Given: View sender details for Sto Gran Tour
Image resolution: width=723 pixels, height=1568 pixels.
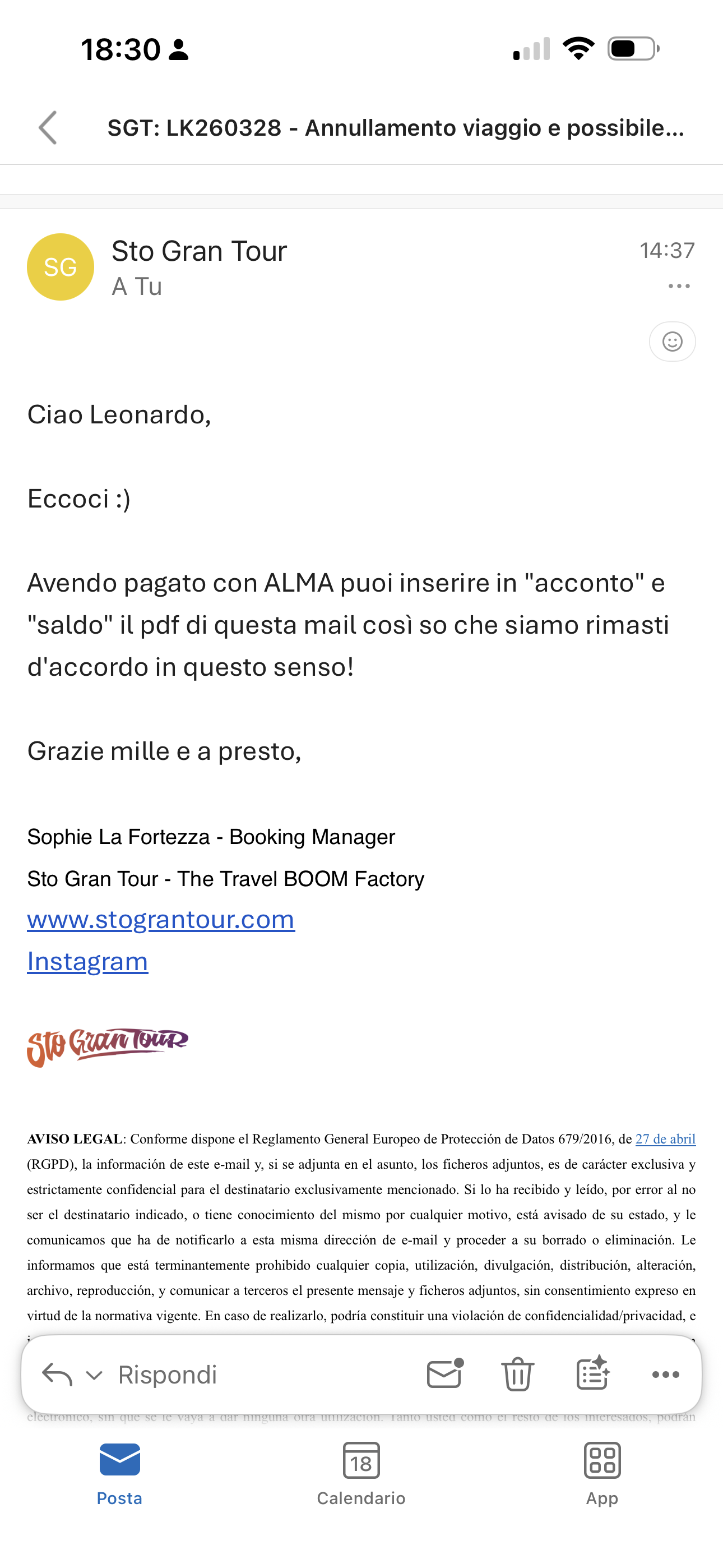Looking at the screenshot, I should pyautogui.click(x=199, y=251).
